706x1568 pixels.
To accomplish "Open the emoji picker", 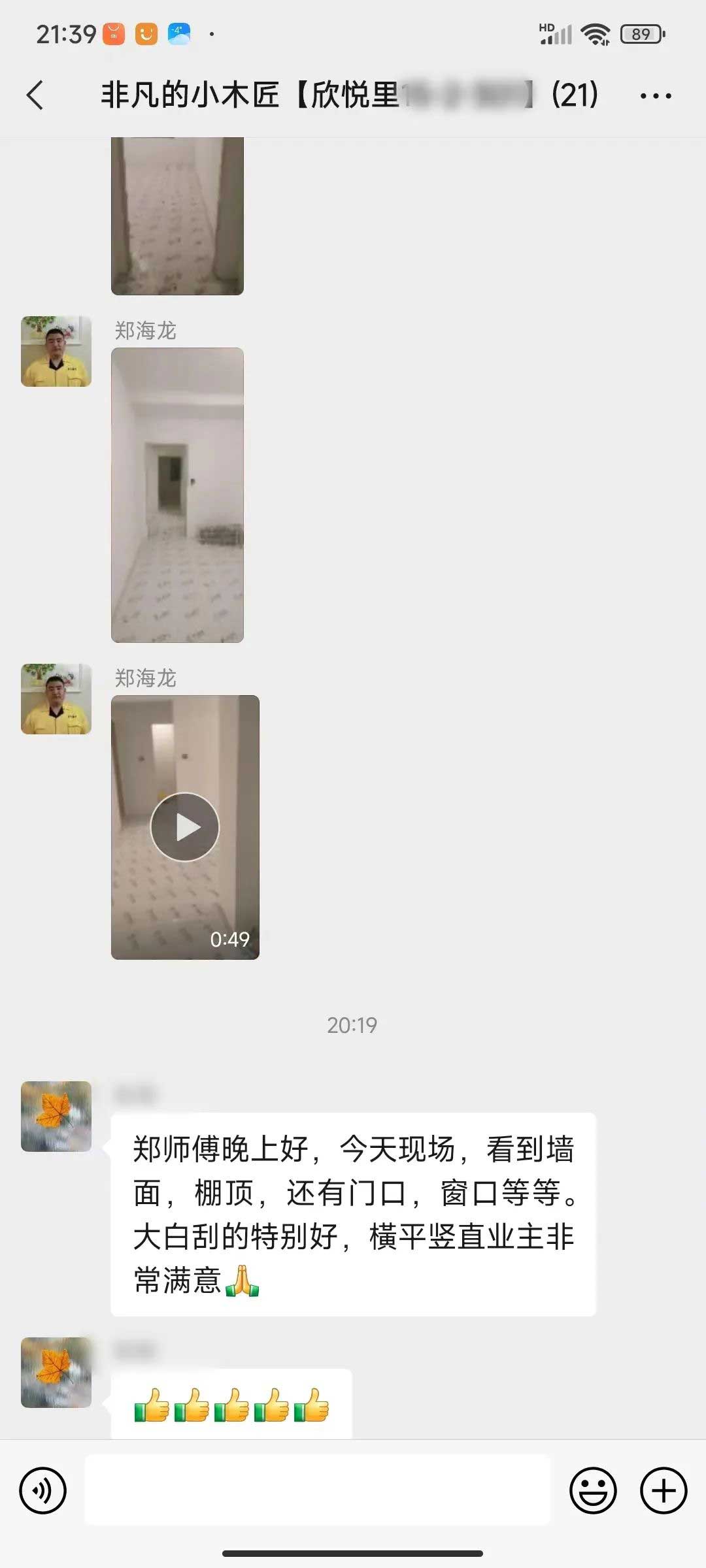I will pyautogui.click(x=593, y=1490).
